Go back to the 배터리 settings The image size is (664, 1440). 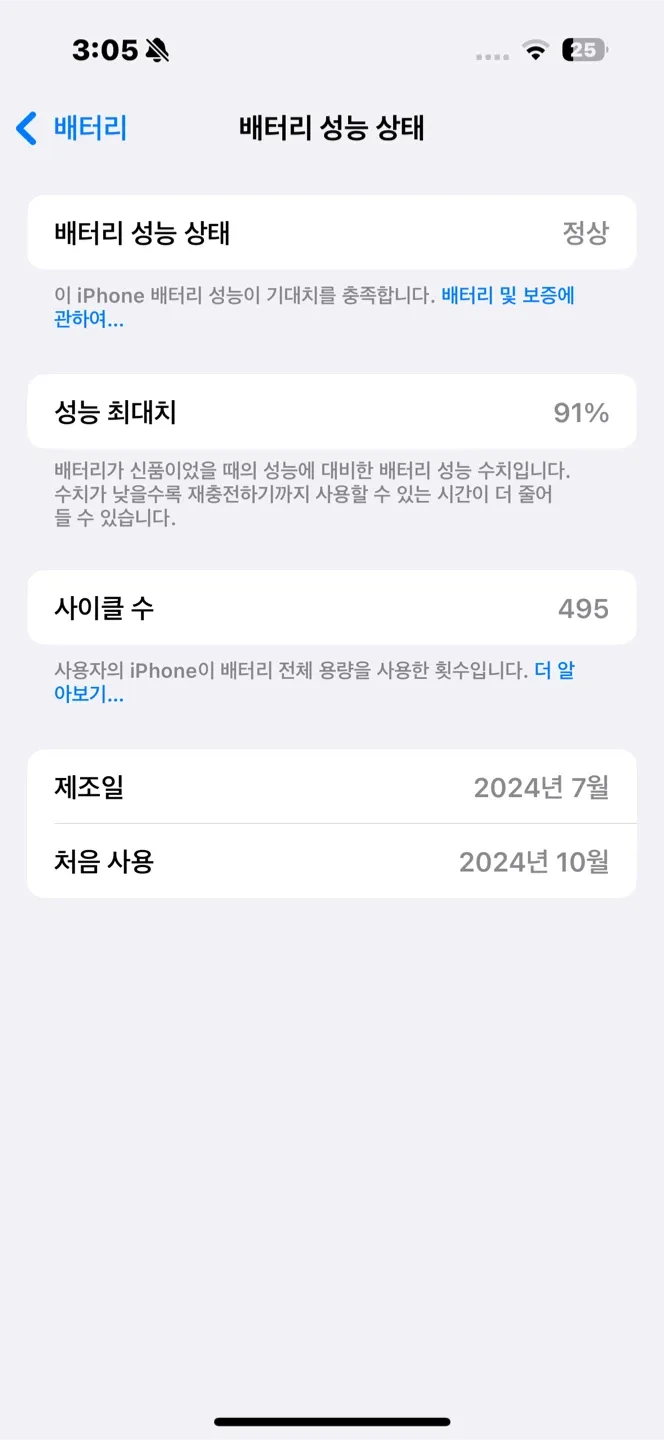[71, 128]
